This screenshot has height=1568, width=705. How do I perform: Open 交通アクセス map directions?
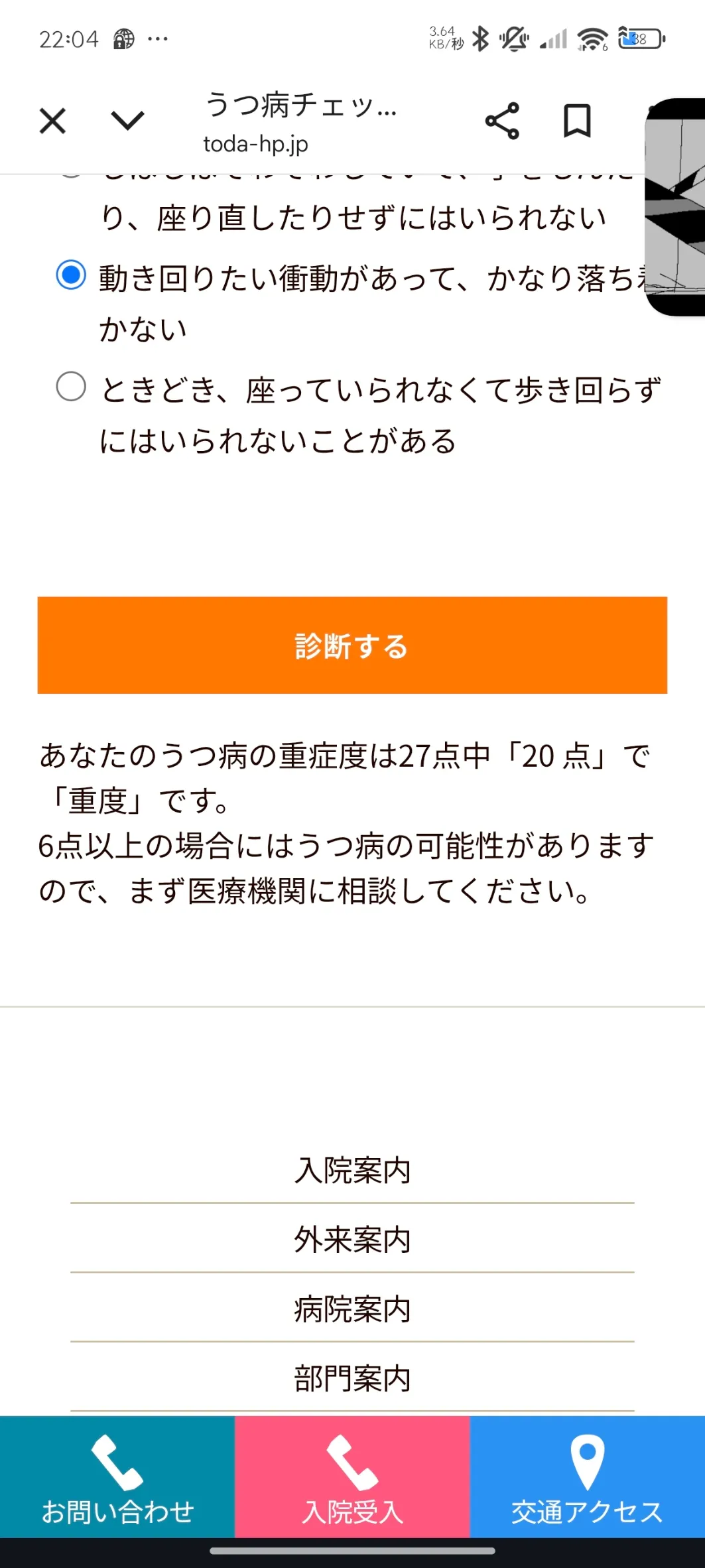tap(587, 1477)
